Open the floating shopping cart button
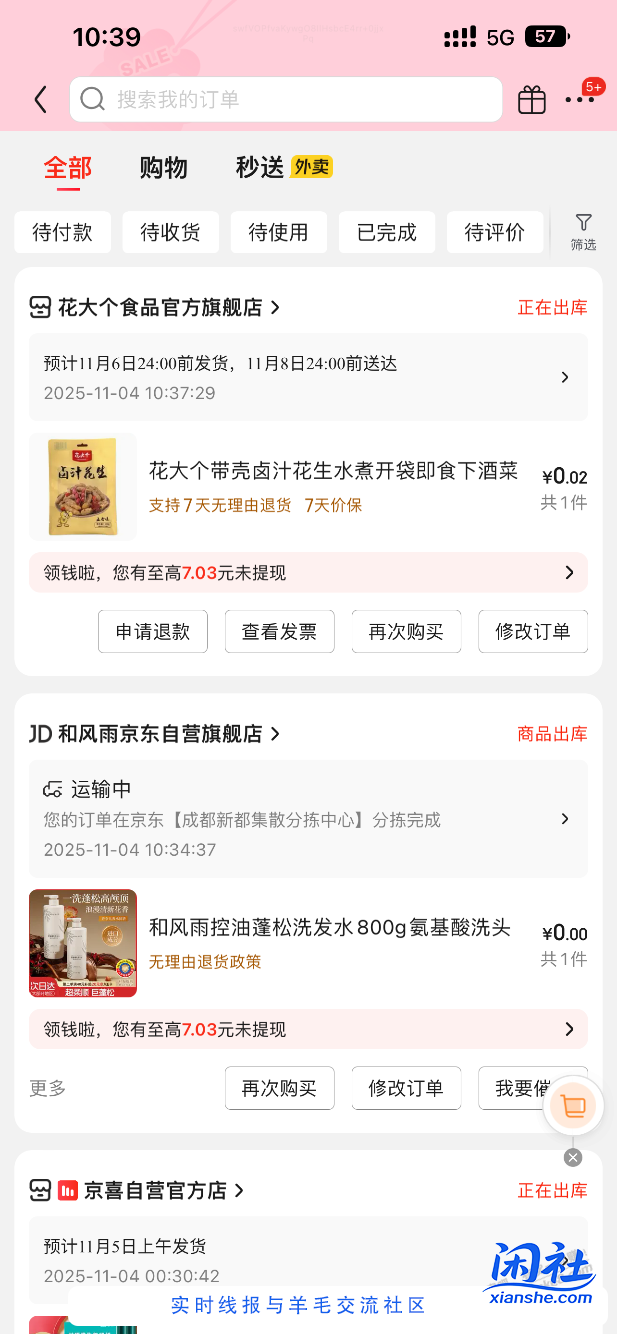The image size is (617, 1334). pos(573,1106)
